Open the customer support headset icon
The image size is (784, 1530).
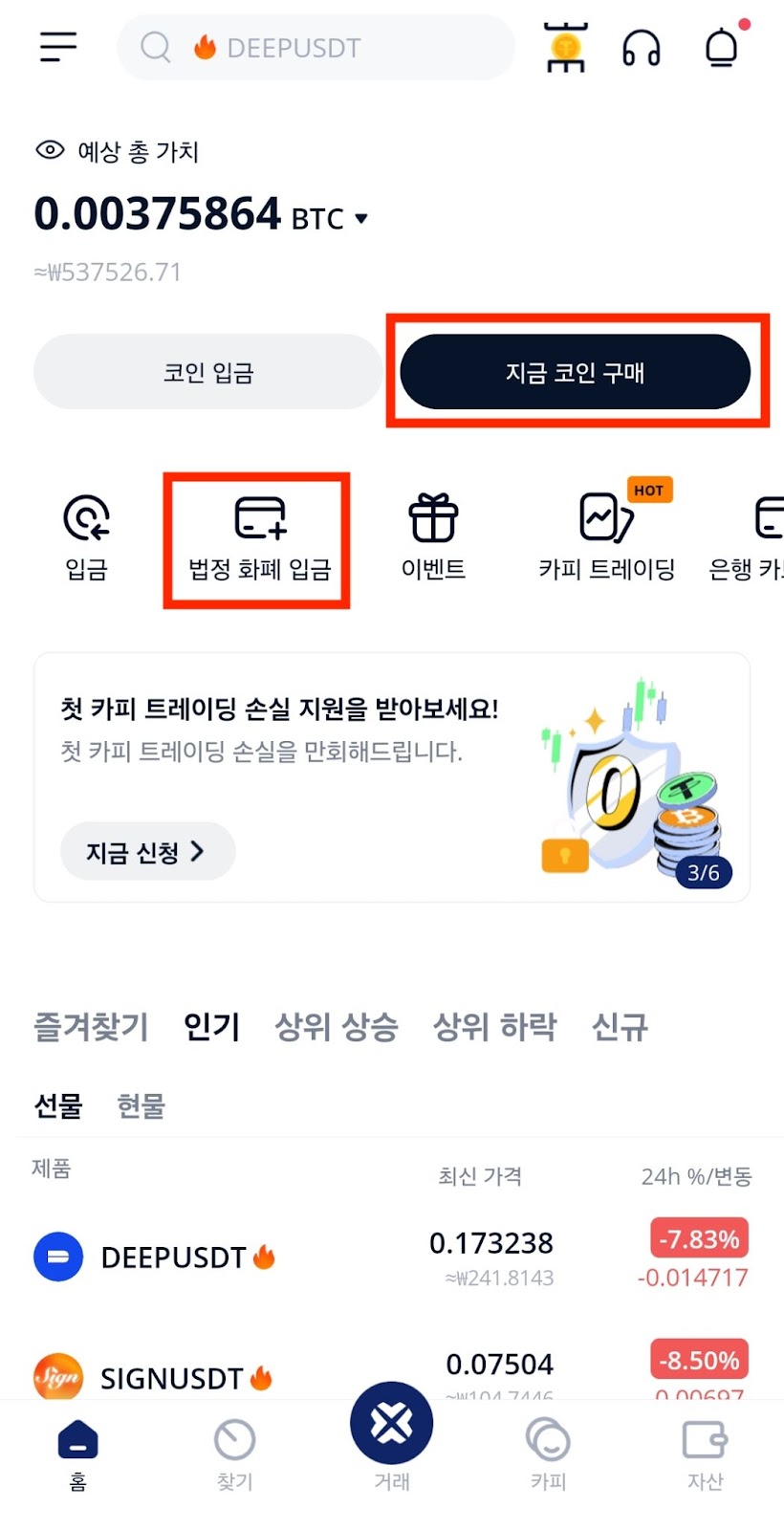(642, 47)
